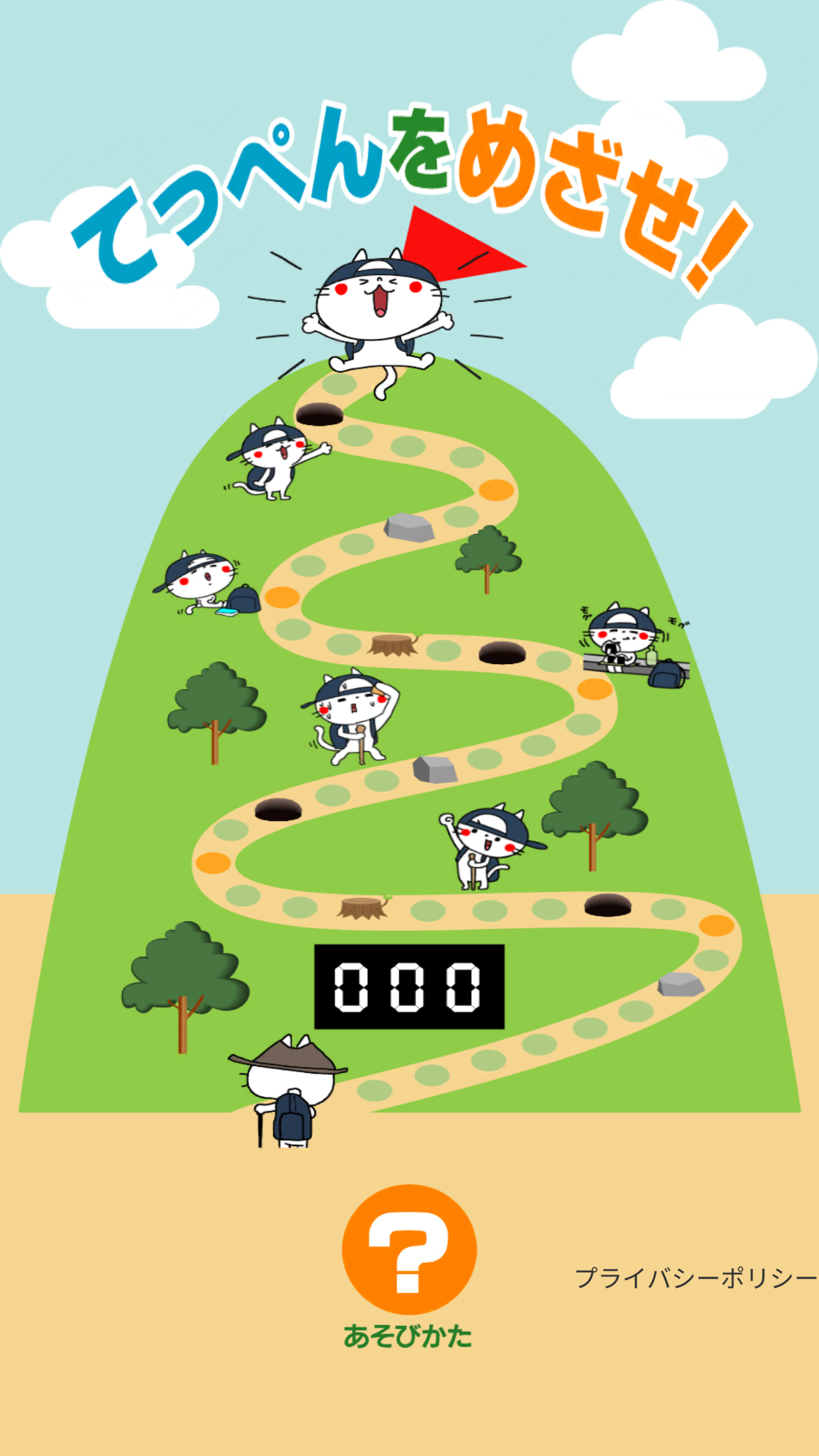Image resolution: width=819 pixels, height=1456 pixels.
Task: Open the あそびかた how-to-play help button
Action: coord(409,1249)
